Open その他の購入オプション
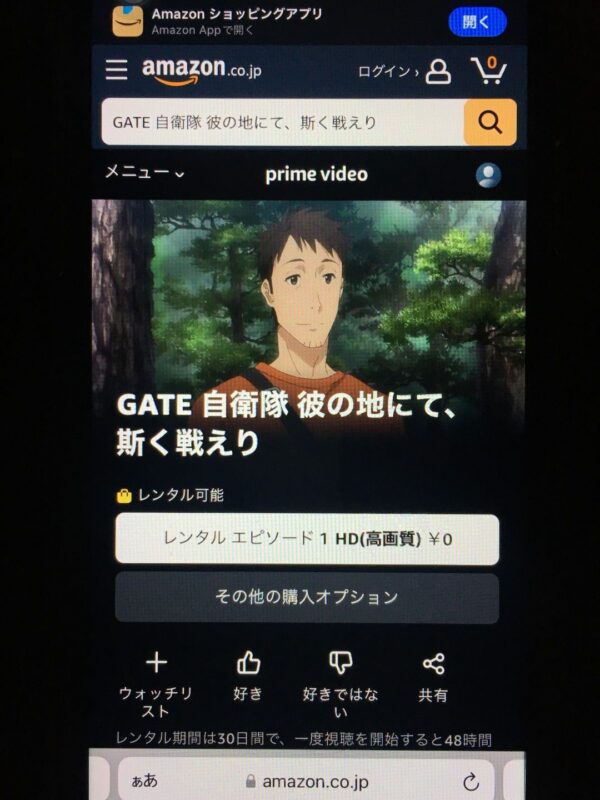This screenshot has height=800, width=600. point(307,598)
